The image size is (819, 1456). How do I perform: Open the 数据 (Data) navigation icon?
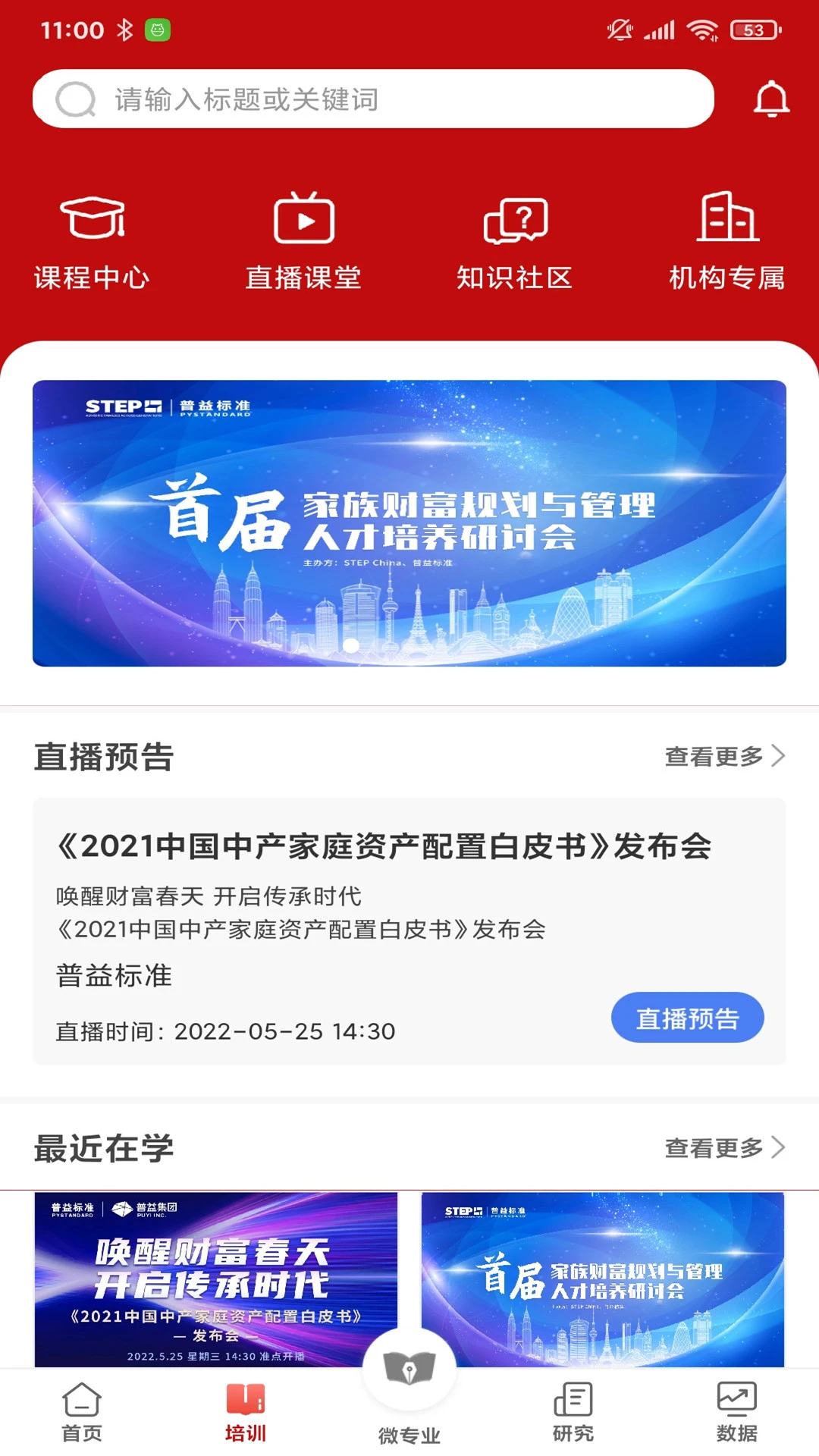pos(734,1407)
